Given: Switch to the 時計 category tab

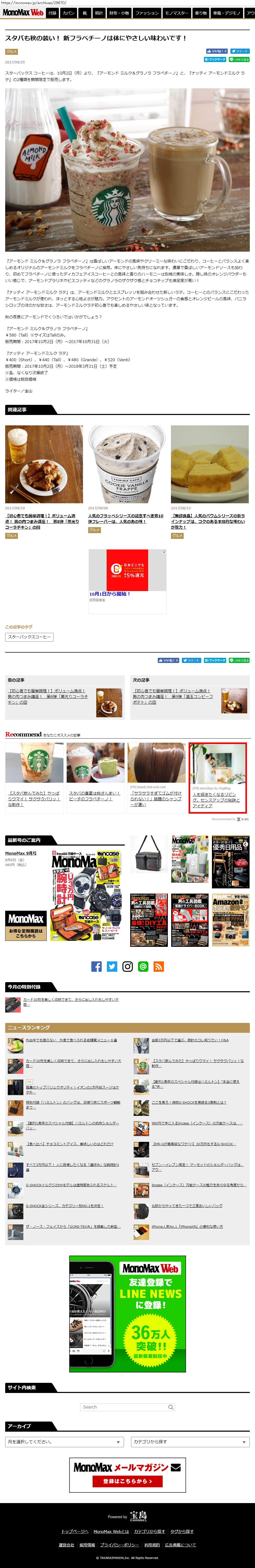Looking at the screenshot, I should pyautogui.click(x=99, y=13).
